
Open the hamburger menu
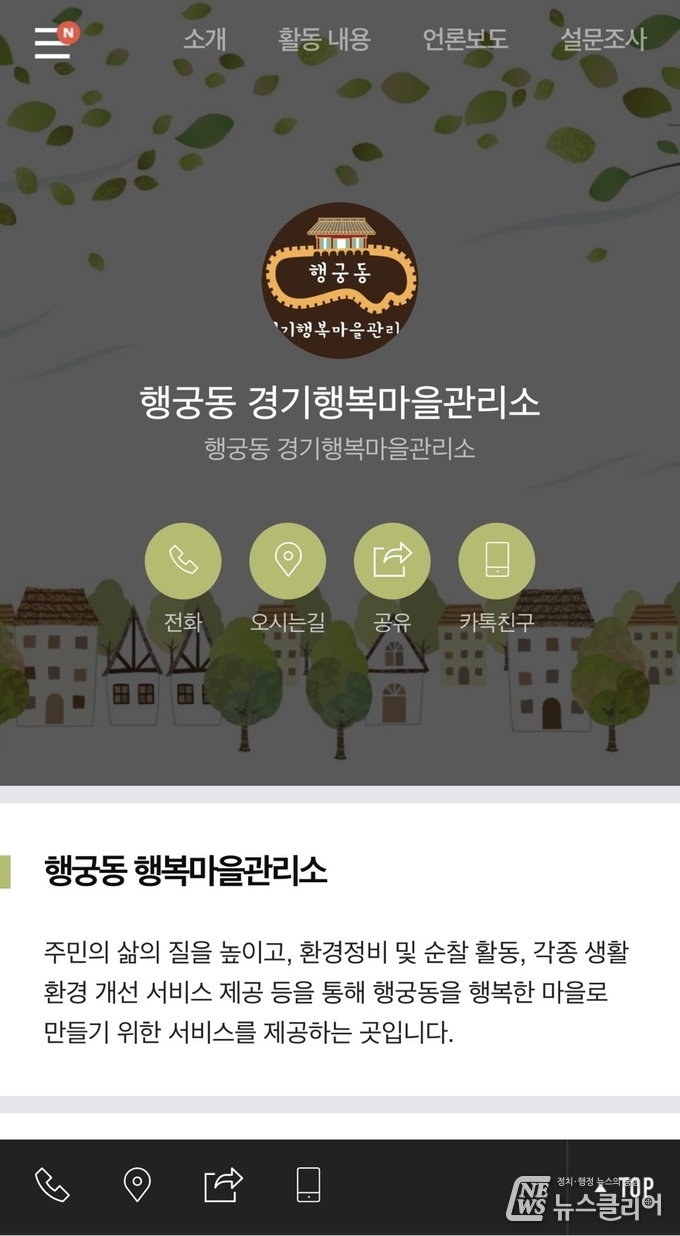coord(52,42)
